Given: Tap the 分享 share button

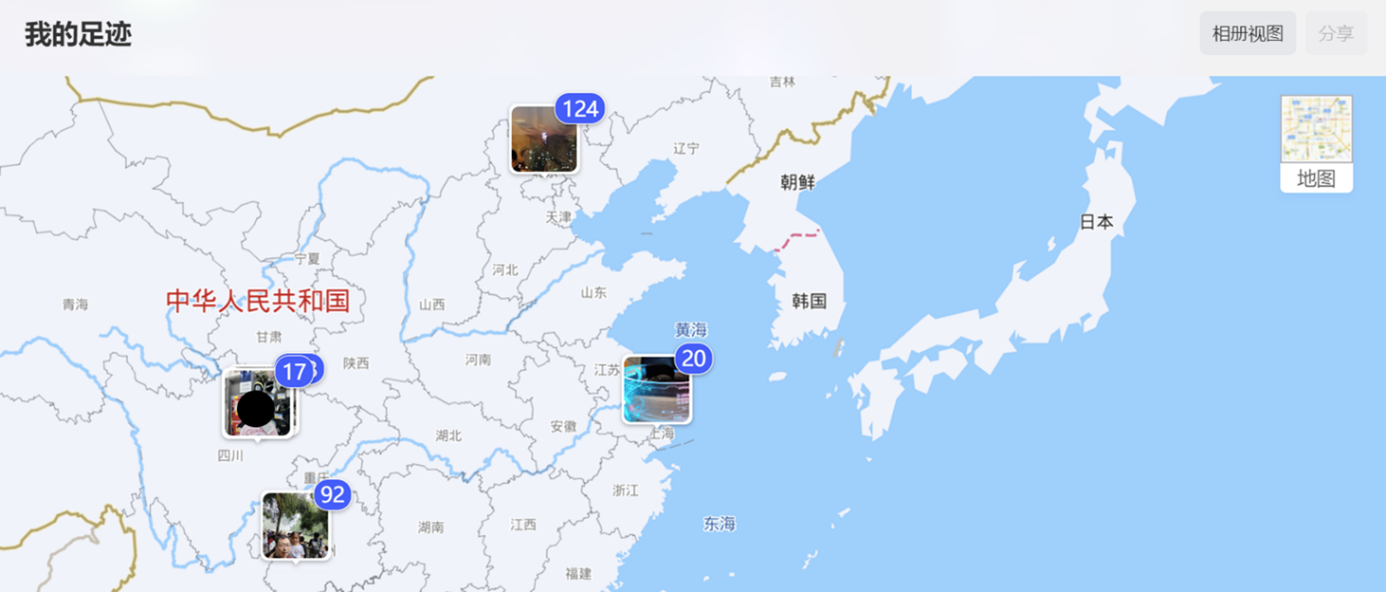Looking at the screenshot, I should 1335,33.
